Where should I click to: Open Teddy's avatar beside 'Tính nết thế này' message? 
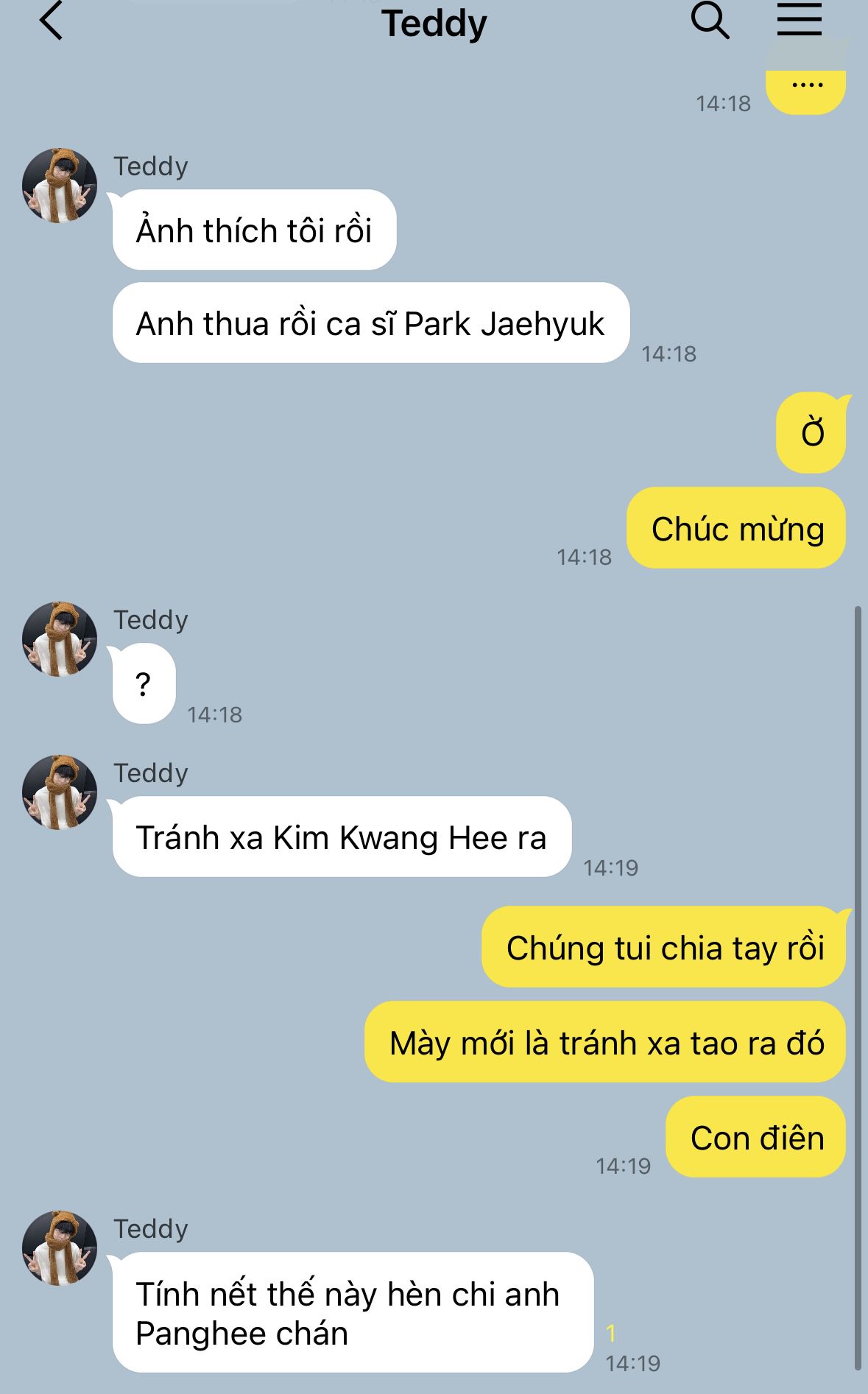click(60, 1248)
